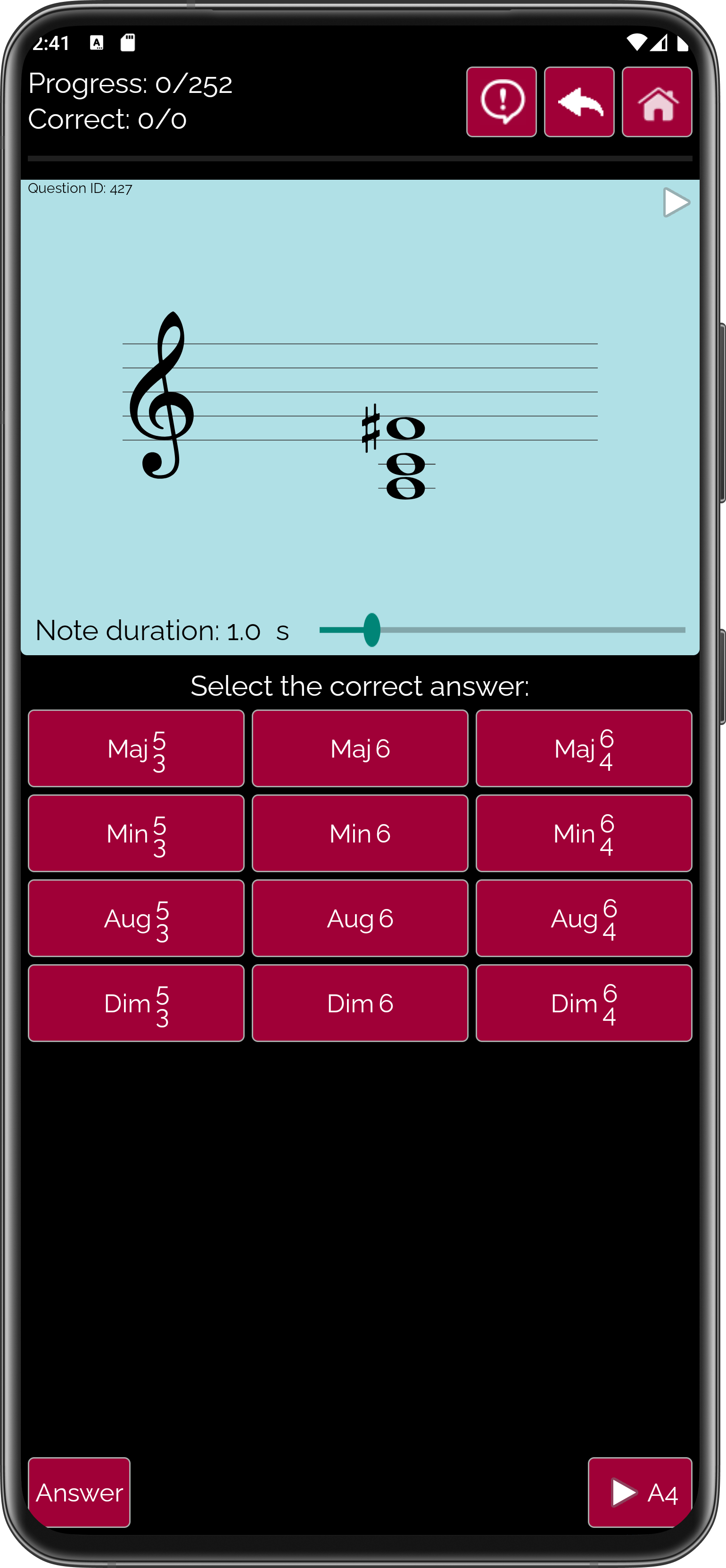The image size is (726, 1568).
Task: Go back using the arrow button
Action: click(x=579, y=101)
